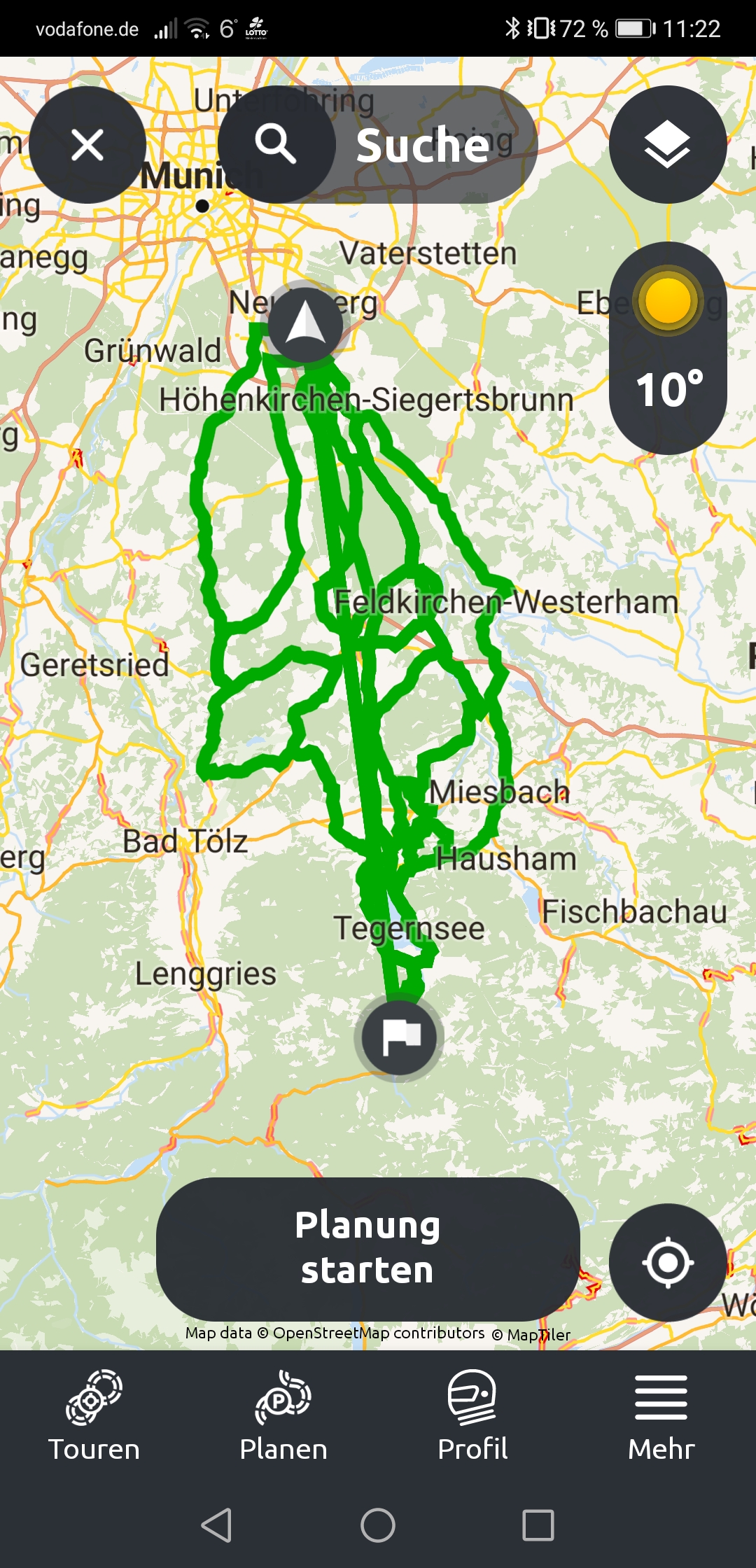The height and width of the screenshot is (1568, 756).
Task: Close the map with the X button
Action: [87, 145]
